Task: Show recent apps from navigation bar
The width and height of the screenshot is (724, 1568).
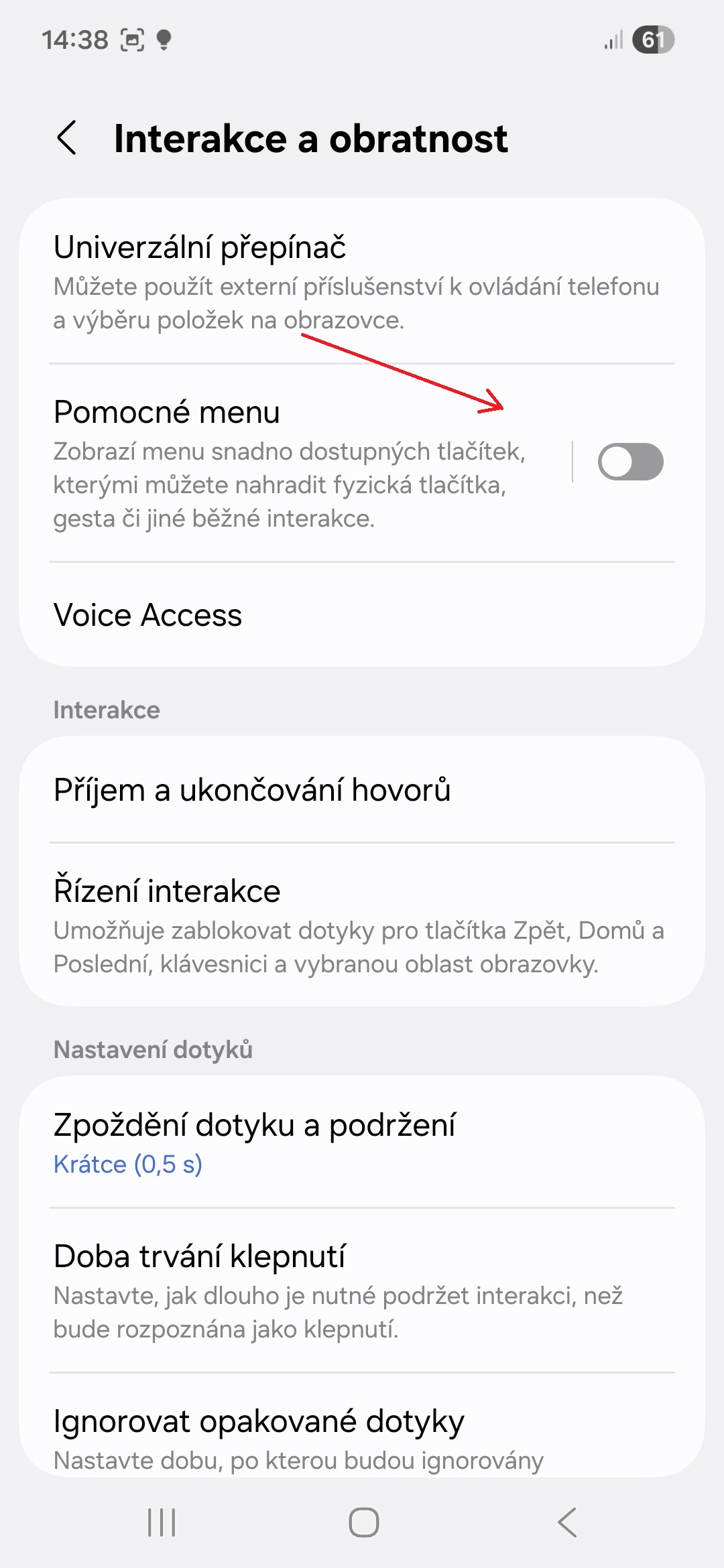Action: coord(162,1522)
